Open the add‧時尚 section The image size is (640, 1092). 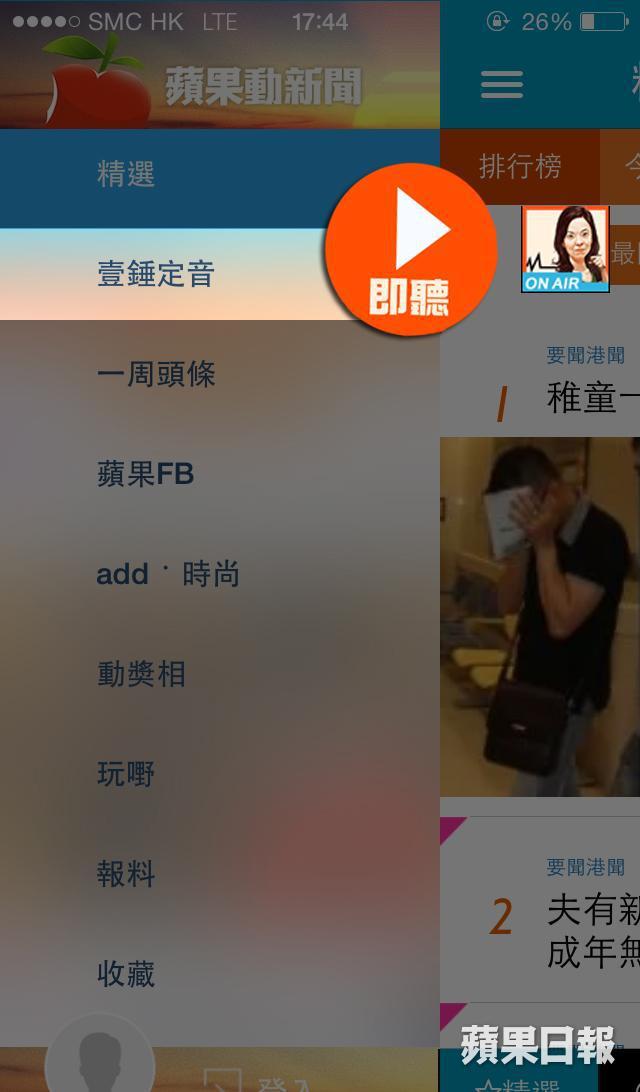pyautogui.click(x=168, y=574)
